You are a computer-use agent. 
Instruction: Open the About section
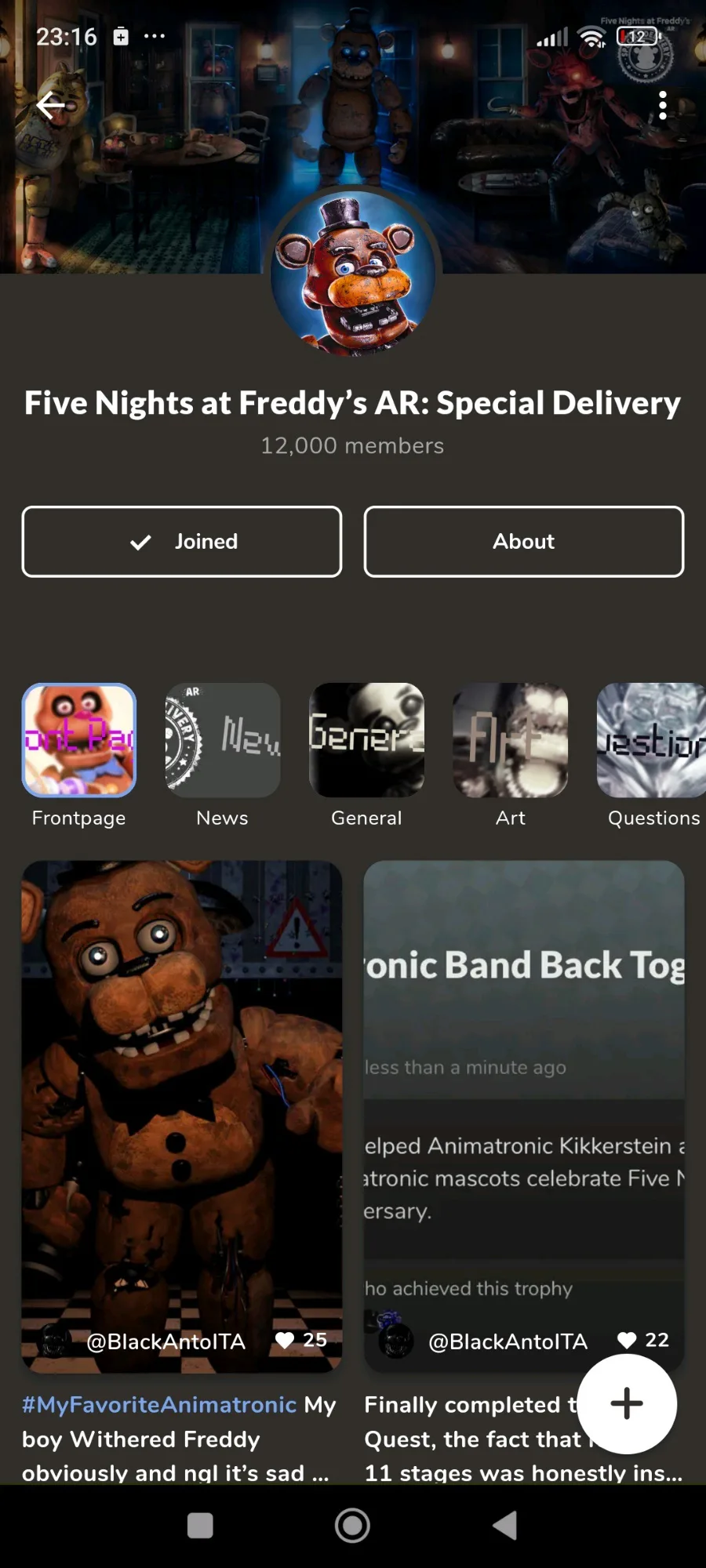524,542
